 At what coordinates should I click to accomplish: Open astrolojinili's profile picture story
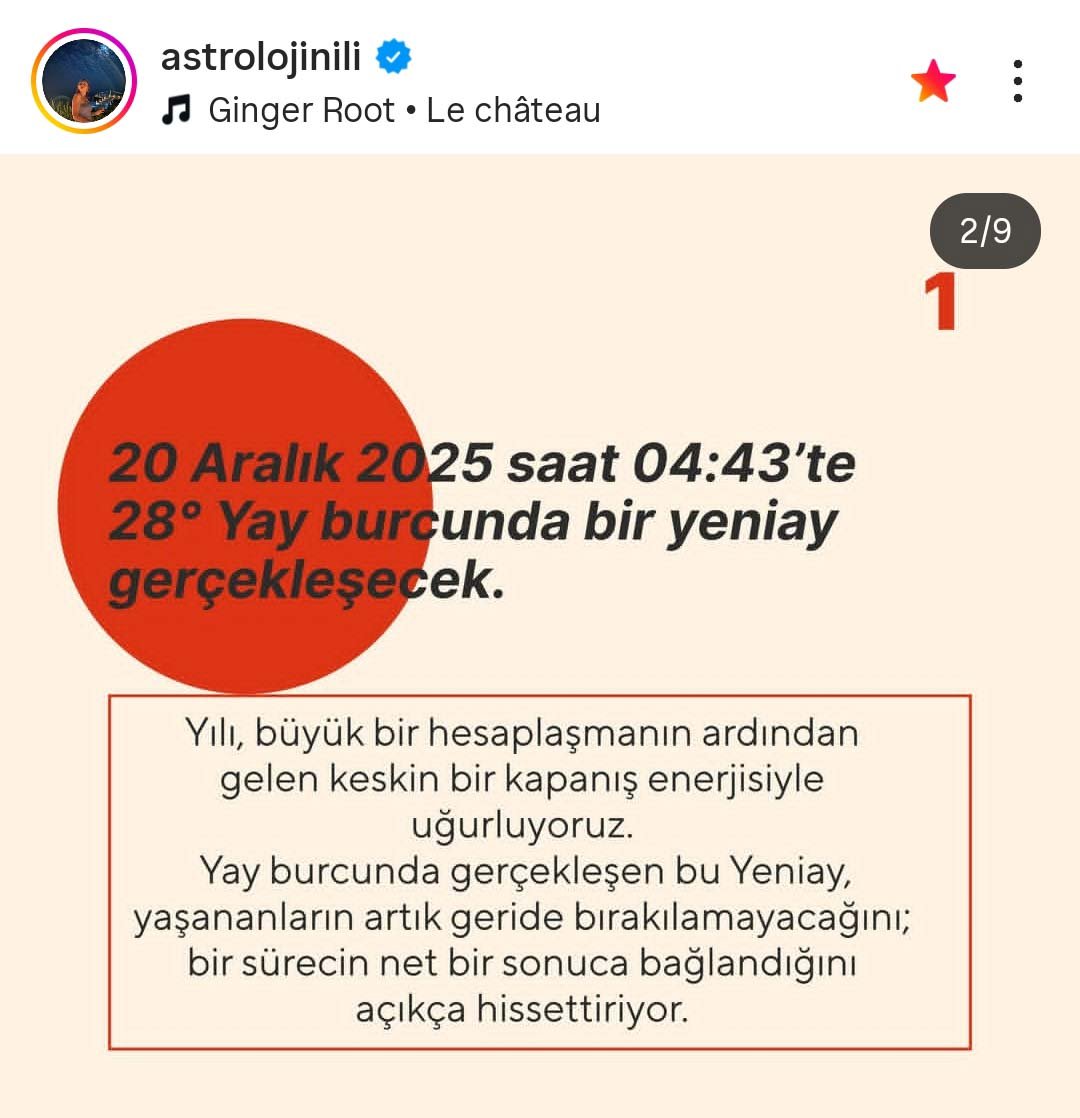pyautogui.click(x=84, y=81)
